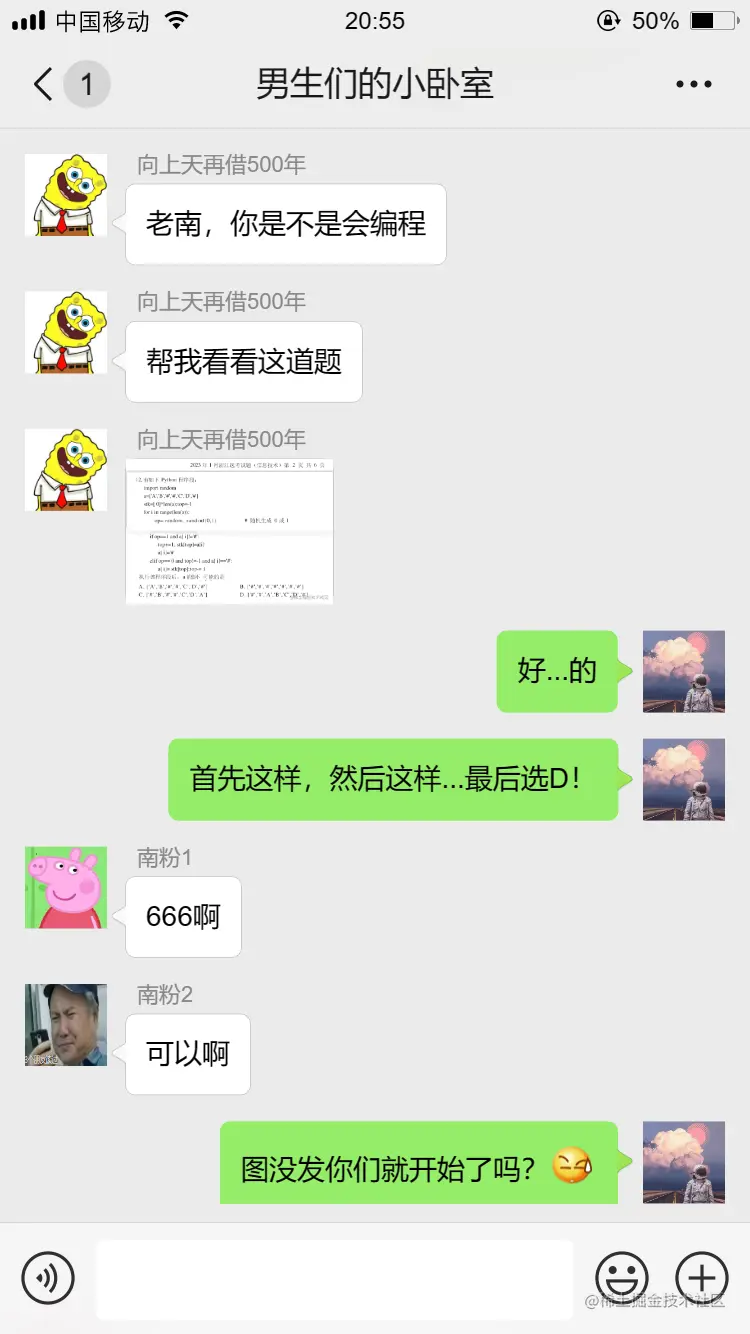Open SpongeBob avatar beside 老南，你是不是会编程

(x=66, y=195)
